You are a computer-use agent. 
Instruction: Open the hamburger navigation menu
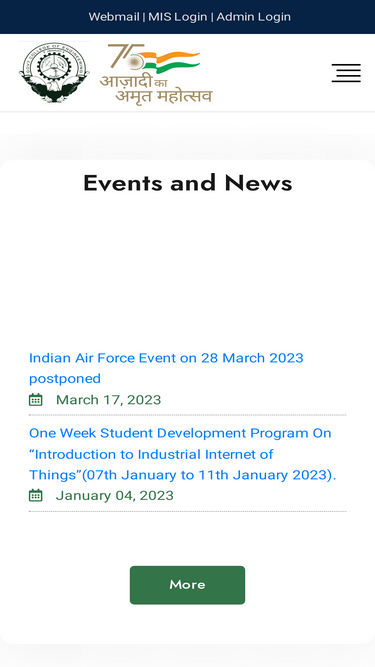point(346,73)
